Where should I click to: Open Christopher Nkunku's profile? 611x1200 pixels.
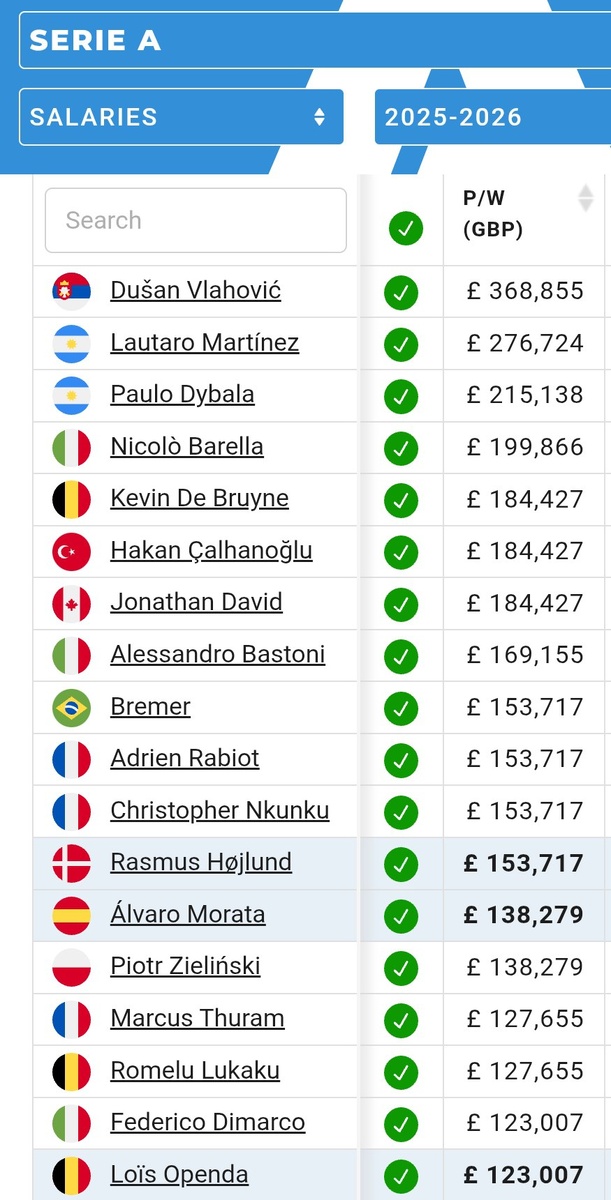pyautogui.click(x=220, y=810)
